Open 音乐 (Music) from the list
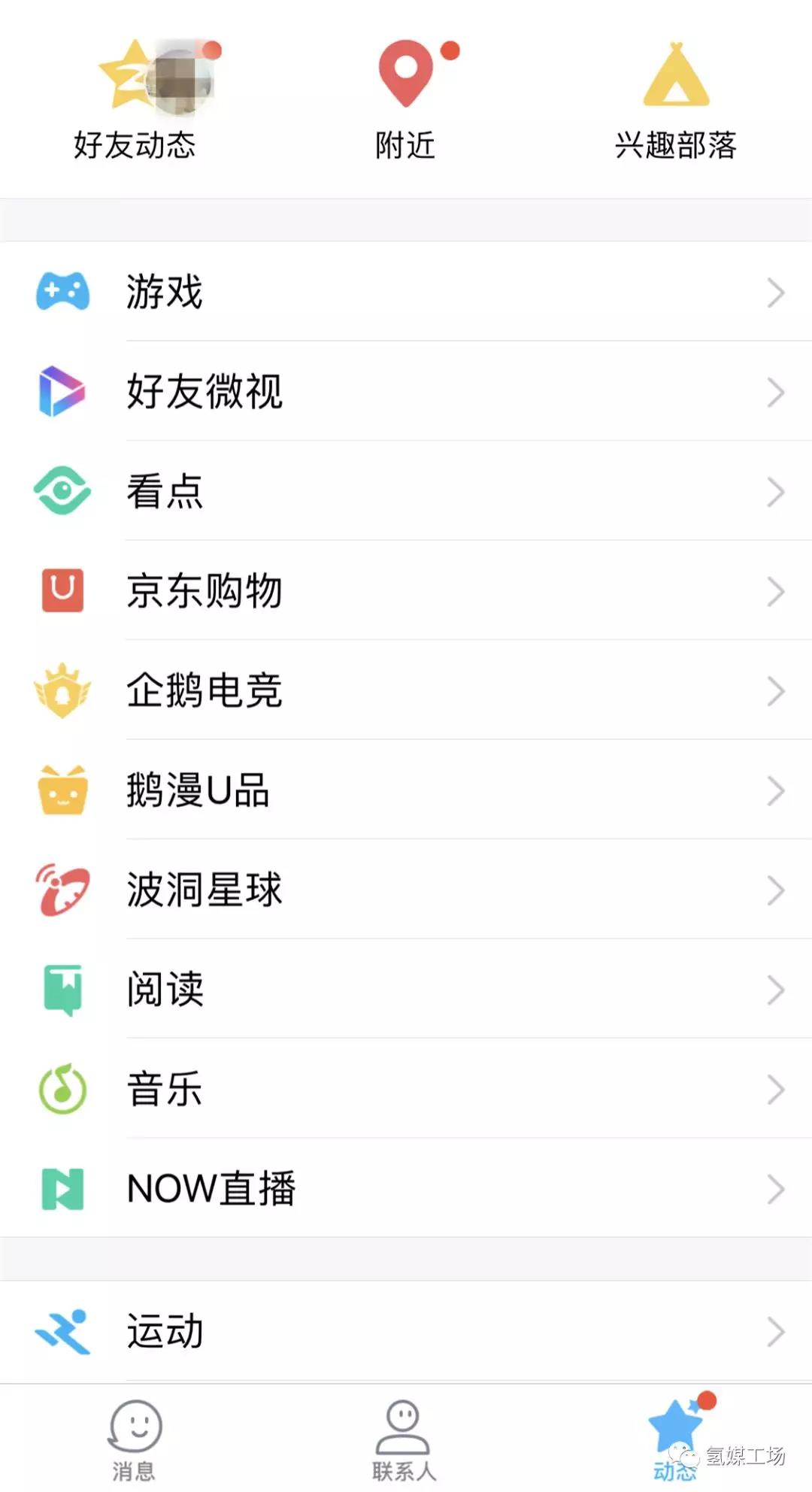Viewport: 812px width, 1492px height. pyautogui.click(x=162, y=1089)
